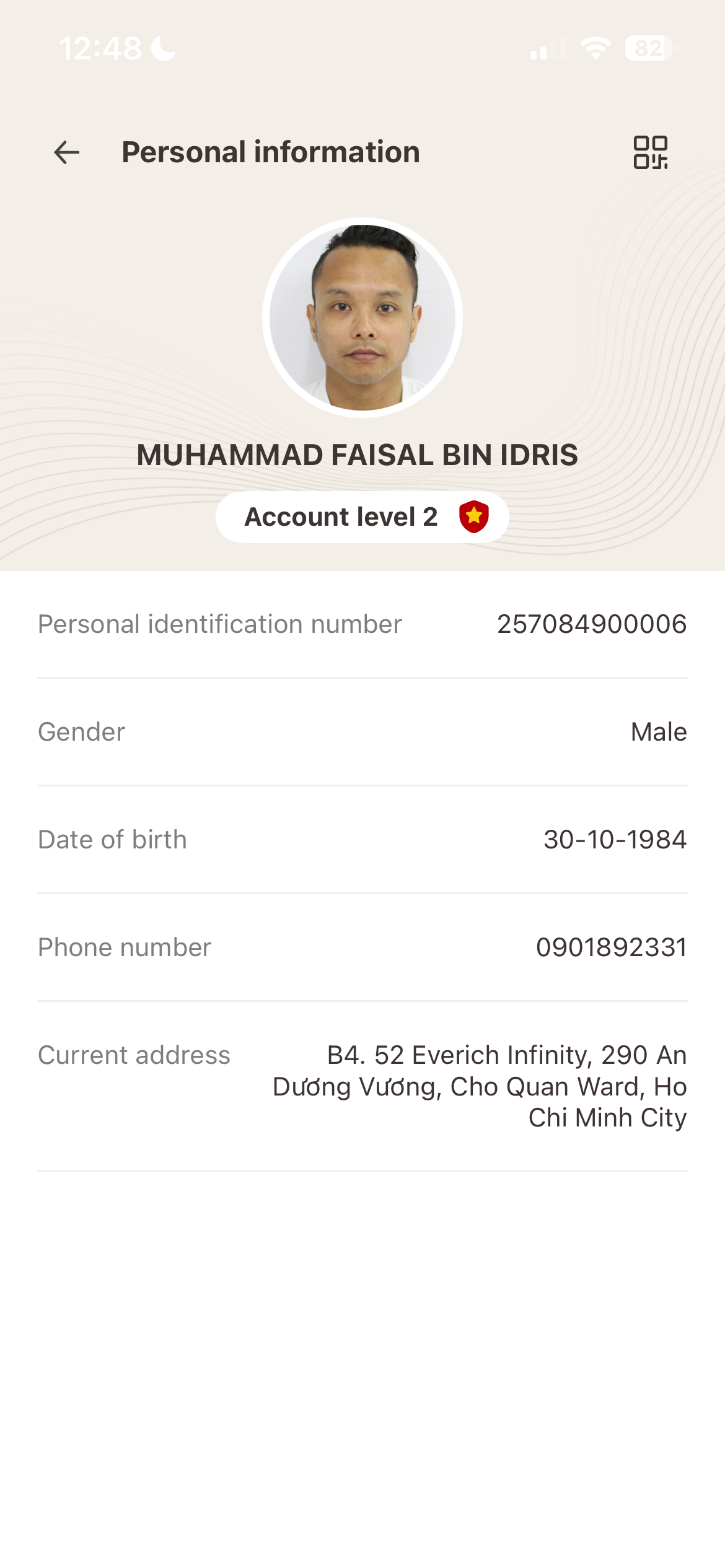The image size is (725, 1568).
Task: Tap the Account level 2 badge
Action: [362, 517]
